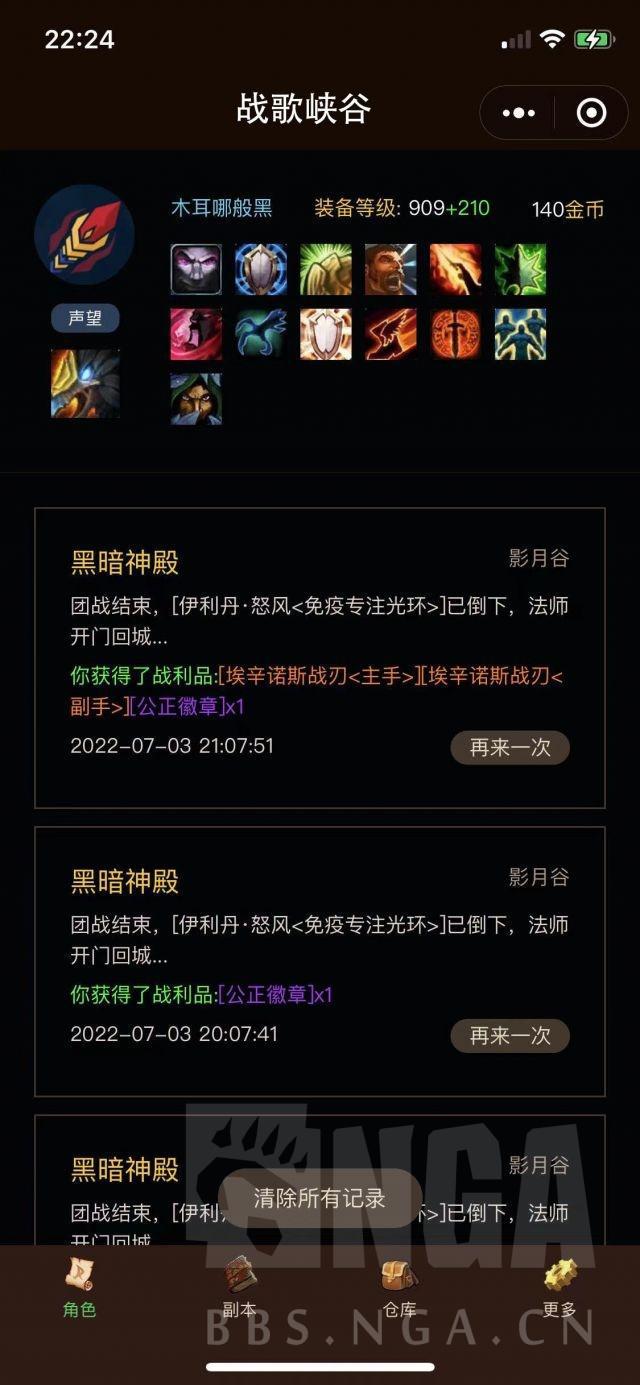Open the first equipment icon with masked face
The width and height of the screenshot is (640, 1385).
196,269
